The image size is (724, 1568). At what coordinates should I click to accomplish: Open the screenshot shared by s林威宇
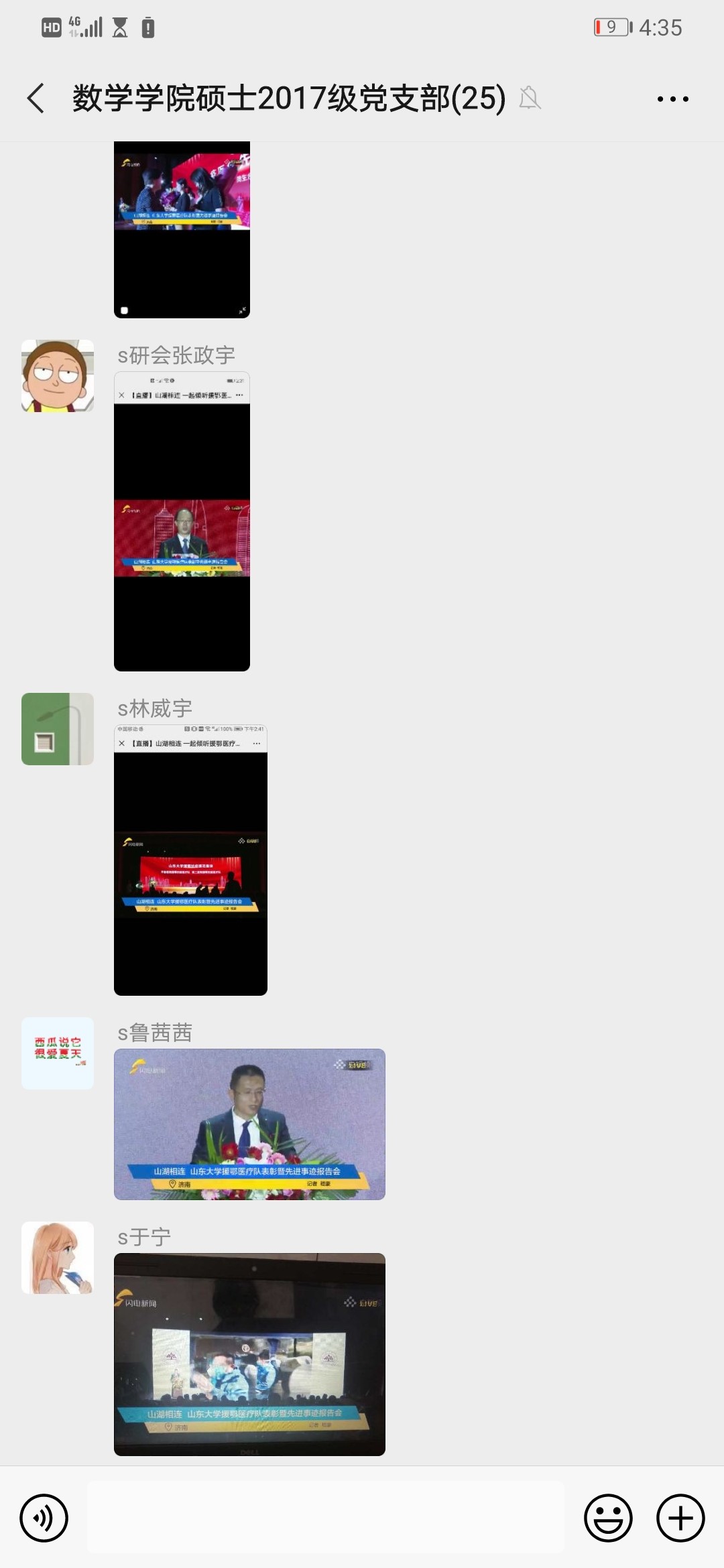(x=190, y=860)
